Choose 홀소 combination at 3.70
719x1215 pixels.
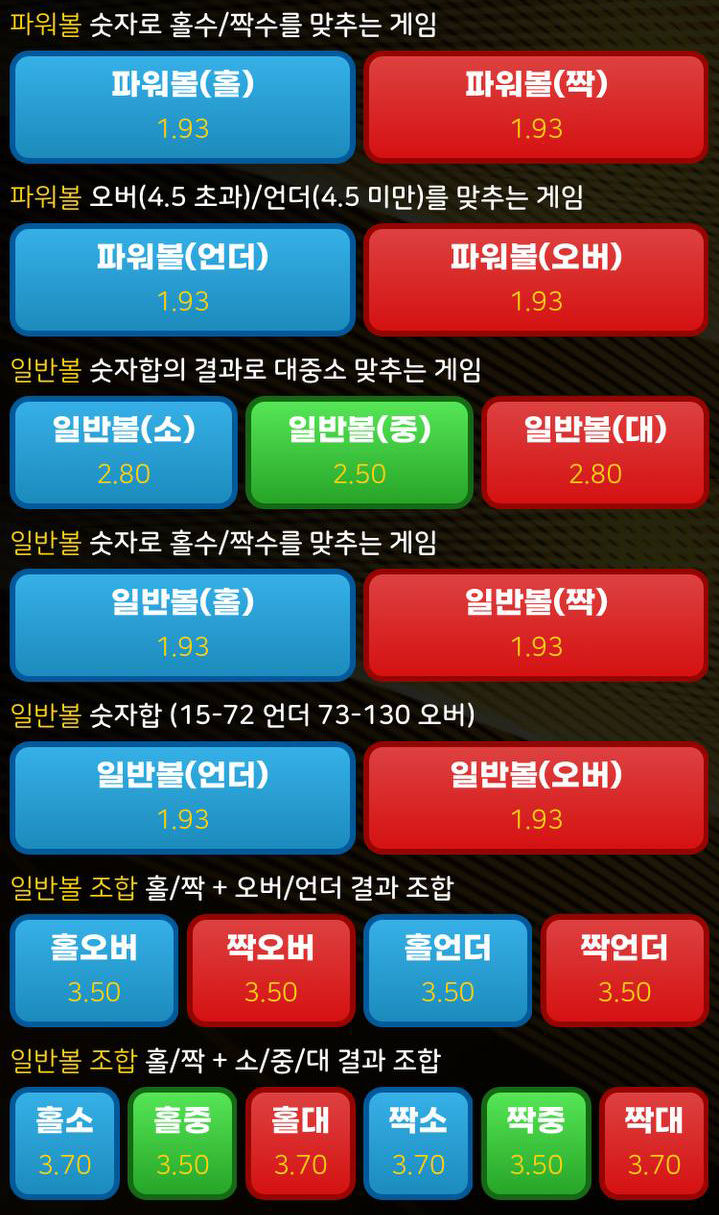(x=65, y=1143)
